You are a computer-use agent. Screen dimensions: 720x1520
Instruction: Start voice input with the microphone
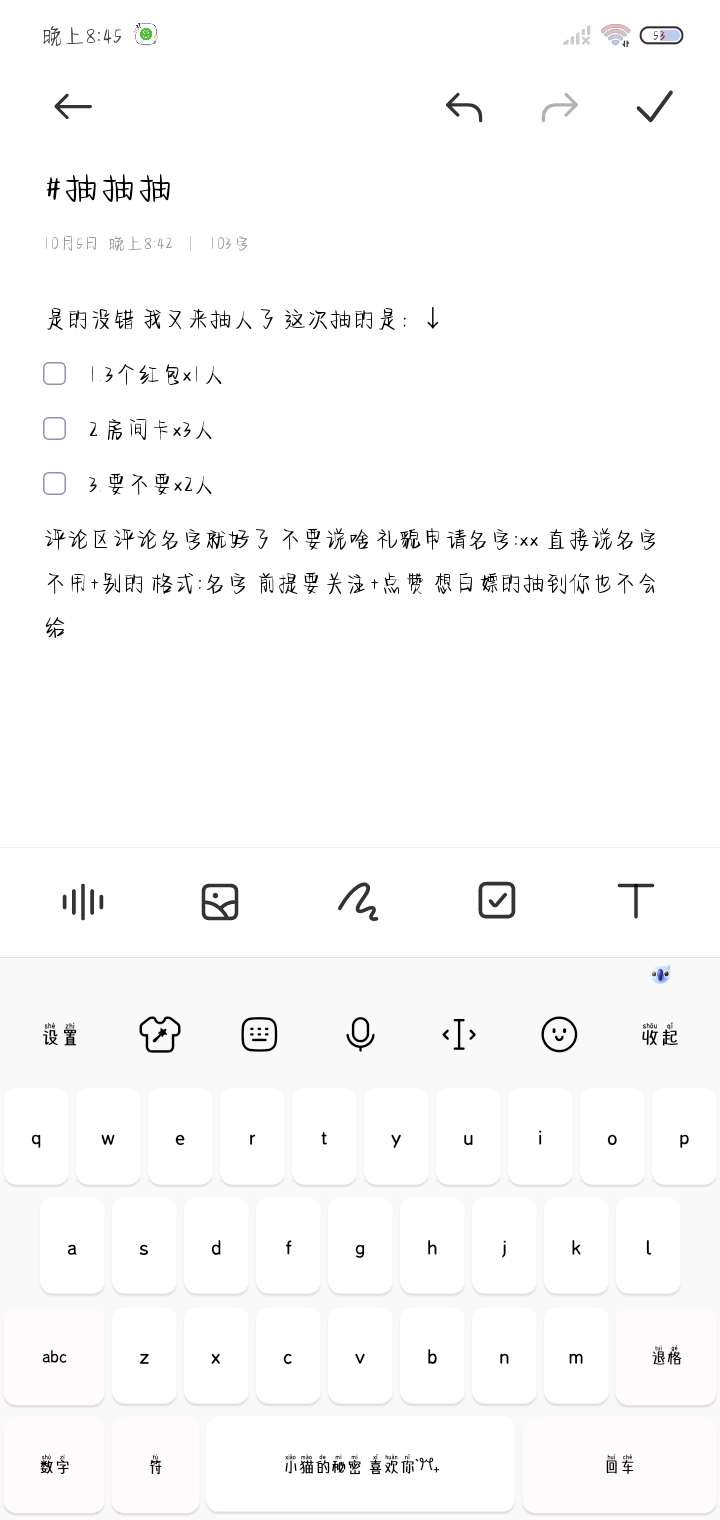coord(360,1034)
